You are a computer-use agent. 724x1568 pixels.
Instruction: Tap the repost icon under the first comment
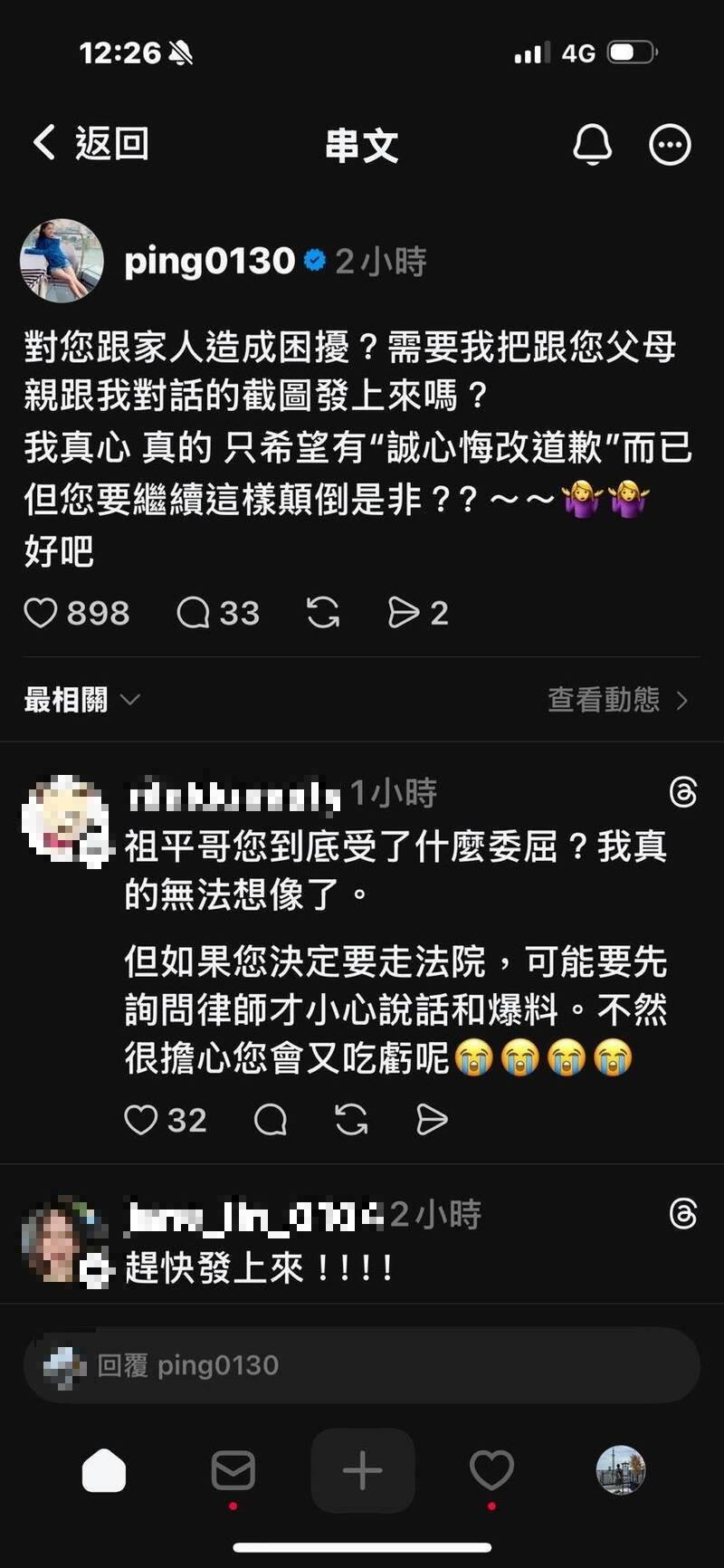tap(352, 1120)
